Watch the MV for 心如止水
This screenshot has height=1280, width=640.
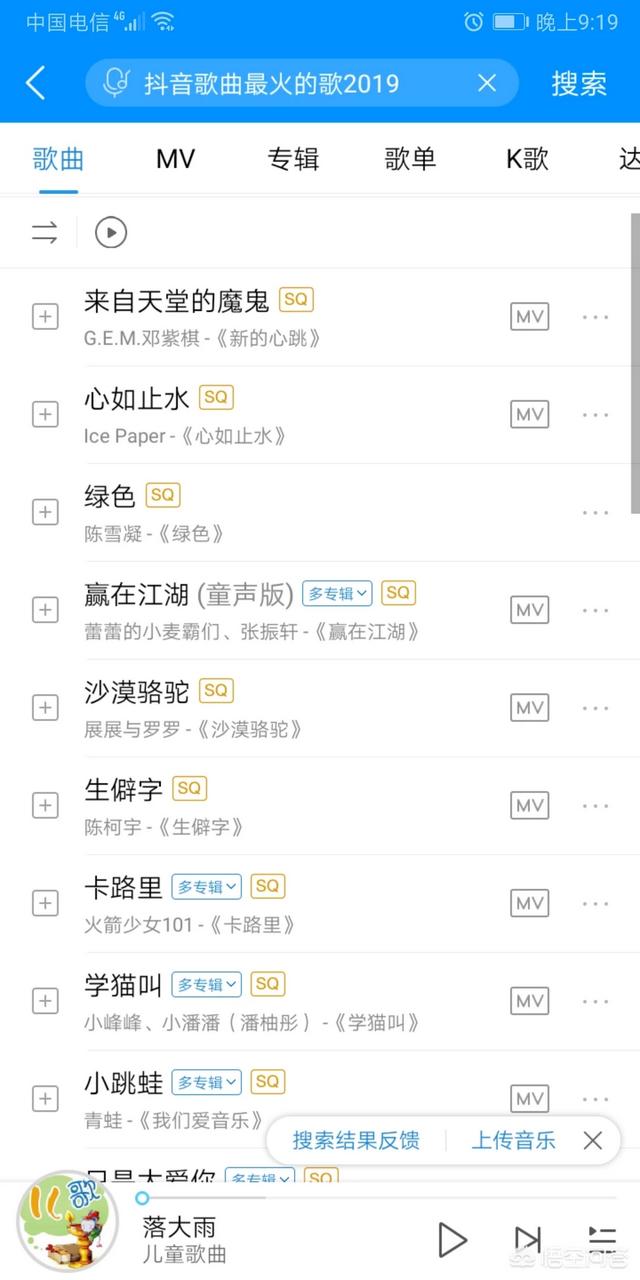pyautogui.click(x=529, y=415)
